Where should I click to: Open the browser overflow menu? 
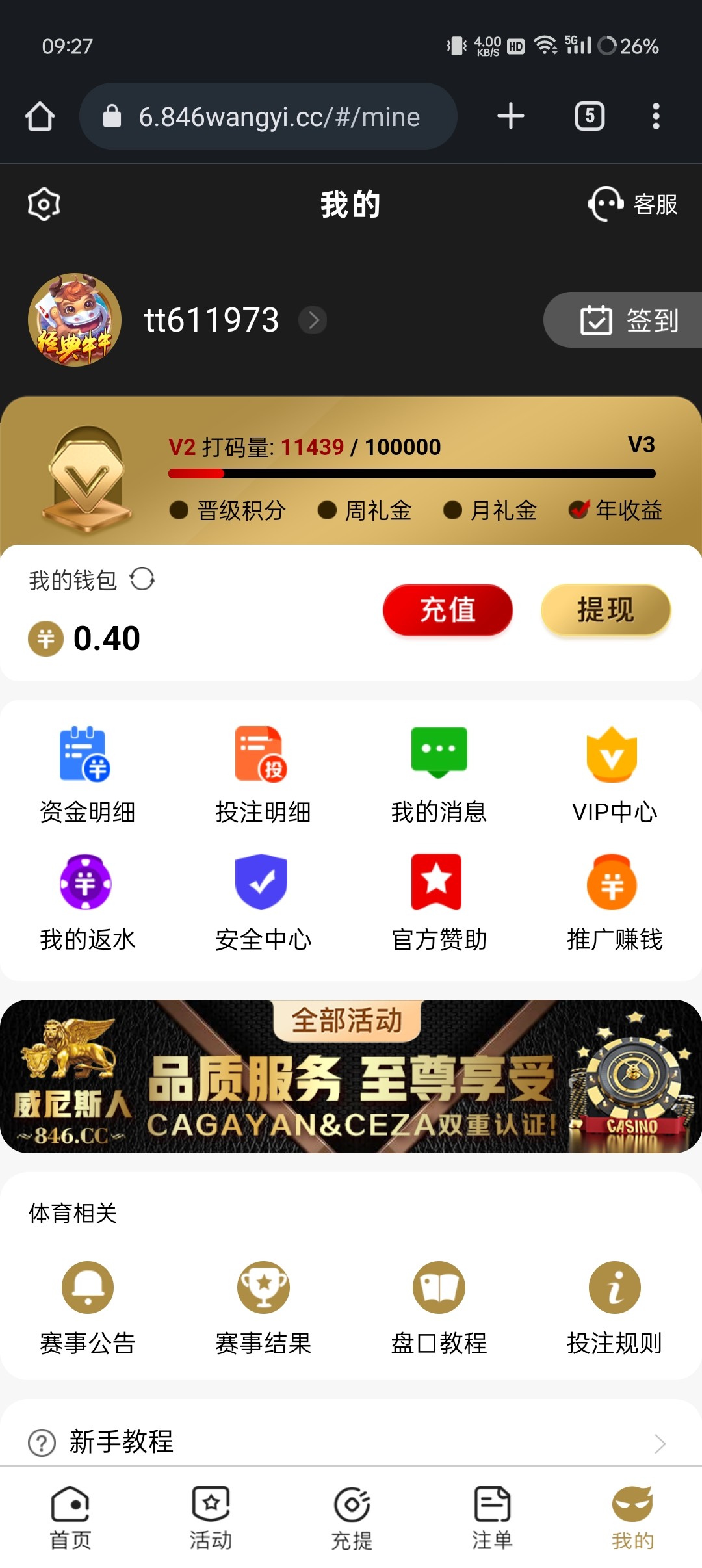tap(656, 116)
